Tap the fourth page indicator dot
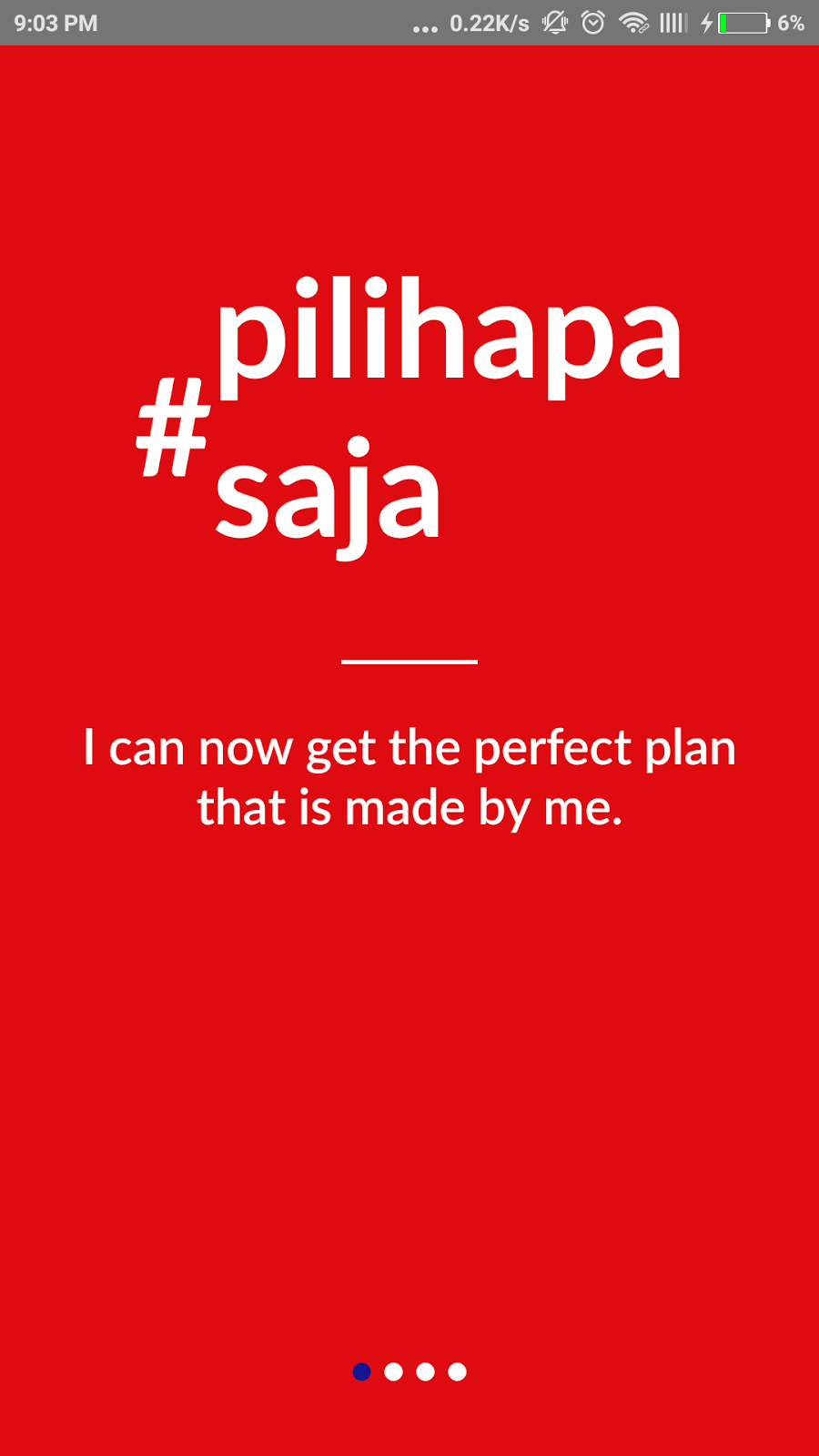Viewport: 819px width, 1456px height. [x=457, y=1371]
